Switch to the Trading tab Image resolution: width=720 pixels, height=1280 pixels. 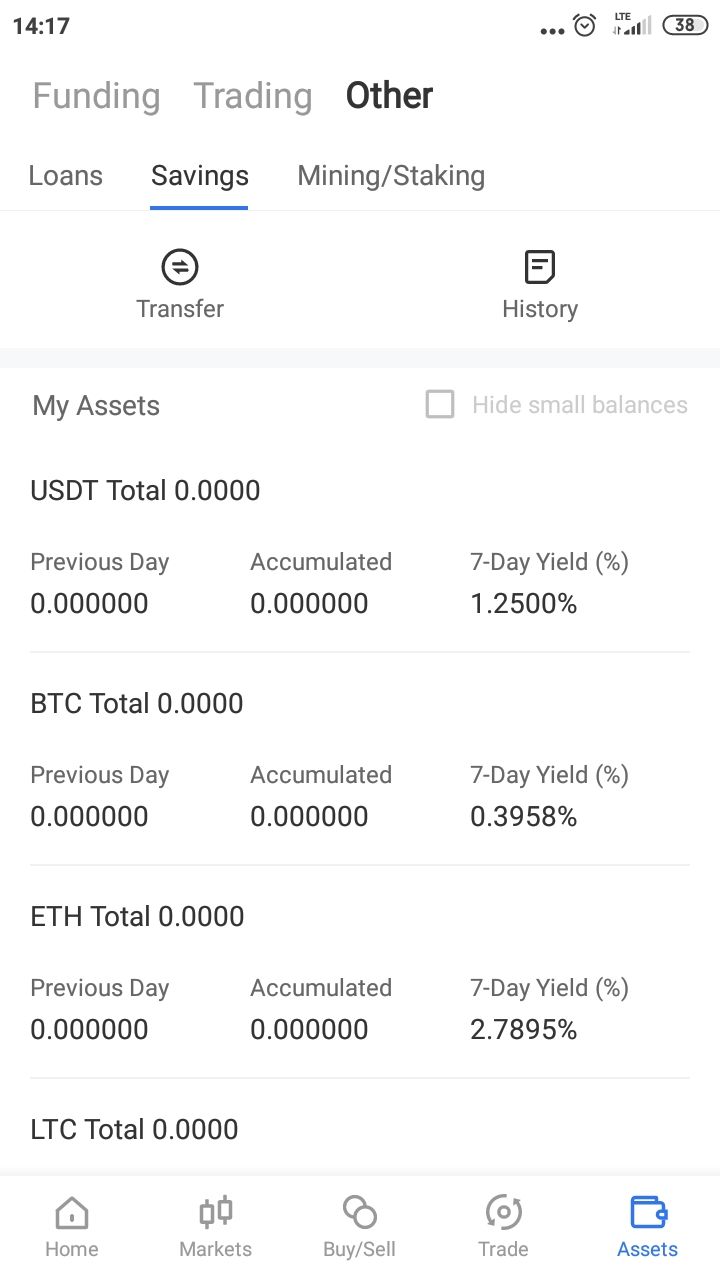coord(253,96)
